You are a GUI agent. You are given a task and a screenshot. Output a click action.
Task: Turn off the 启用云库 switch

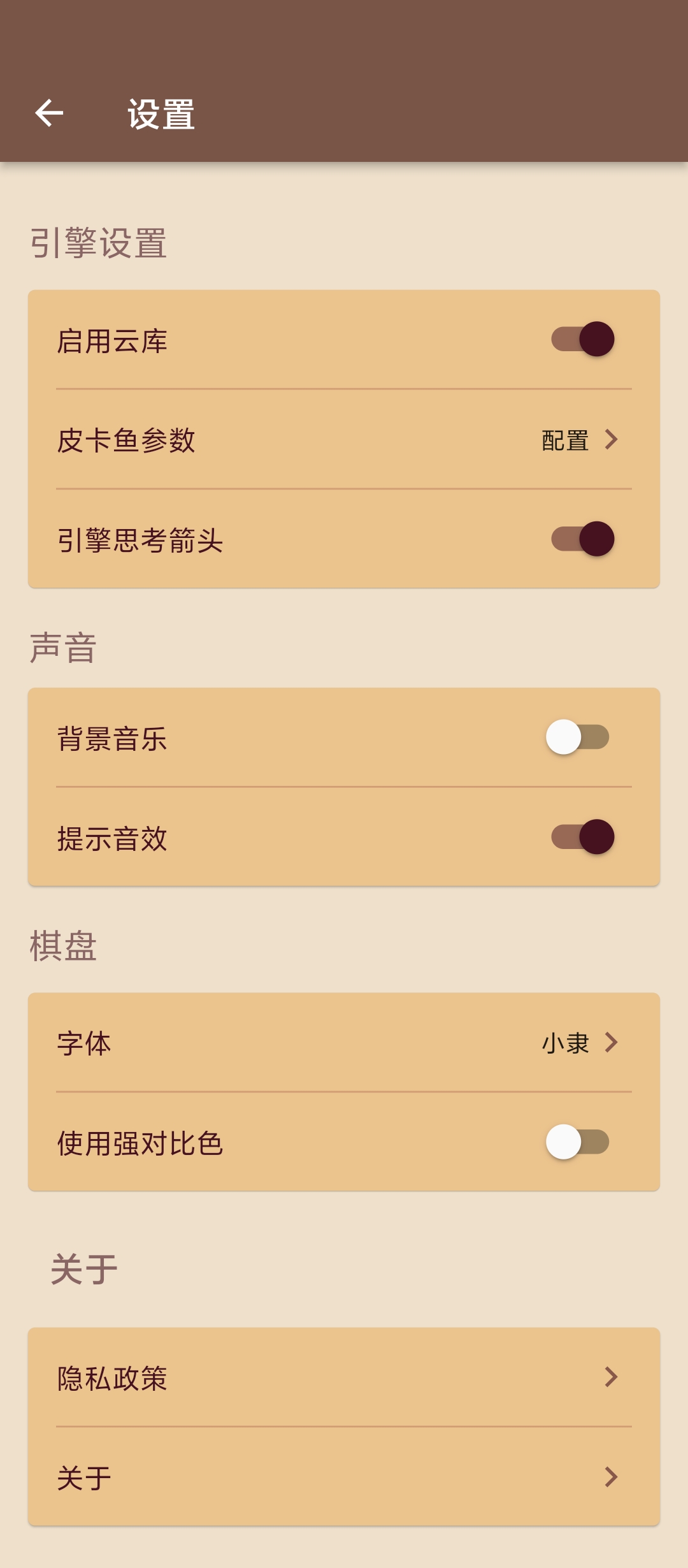click(x=582, y=339)
